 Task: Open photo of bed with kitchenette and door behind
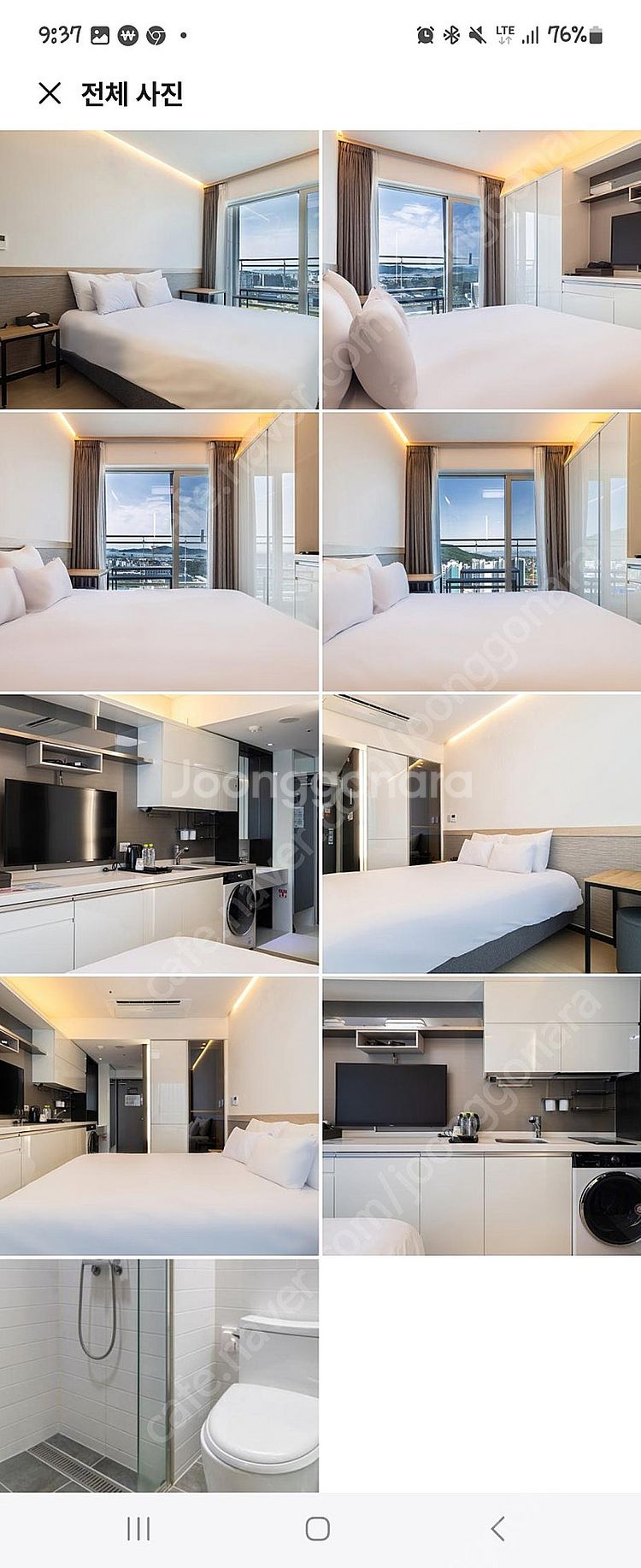coord(159,1116)
